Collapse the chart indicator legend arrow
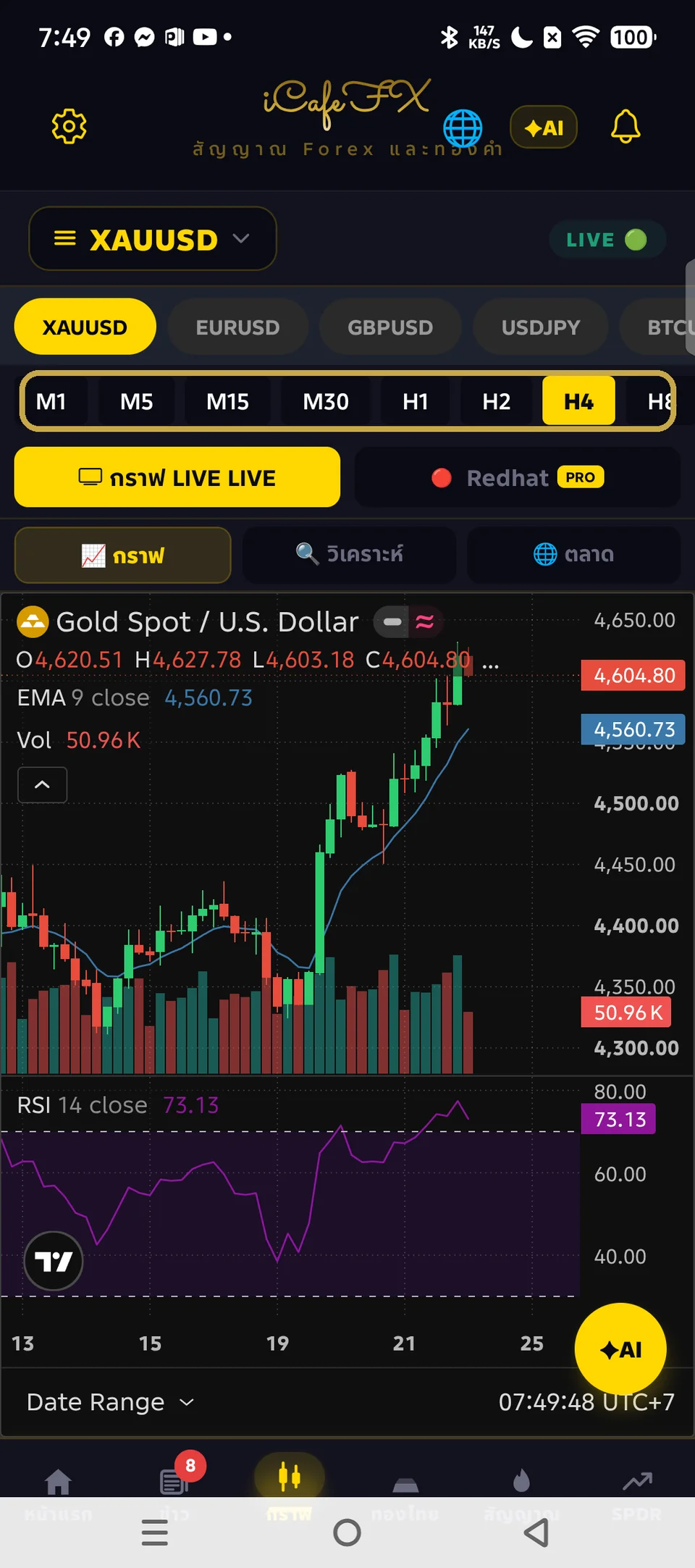Screen dimensions: 695x1568 (x=43, y=785)
